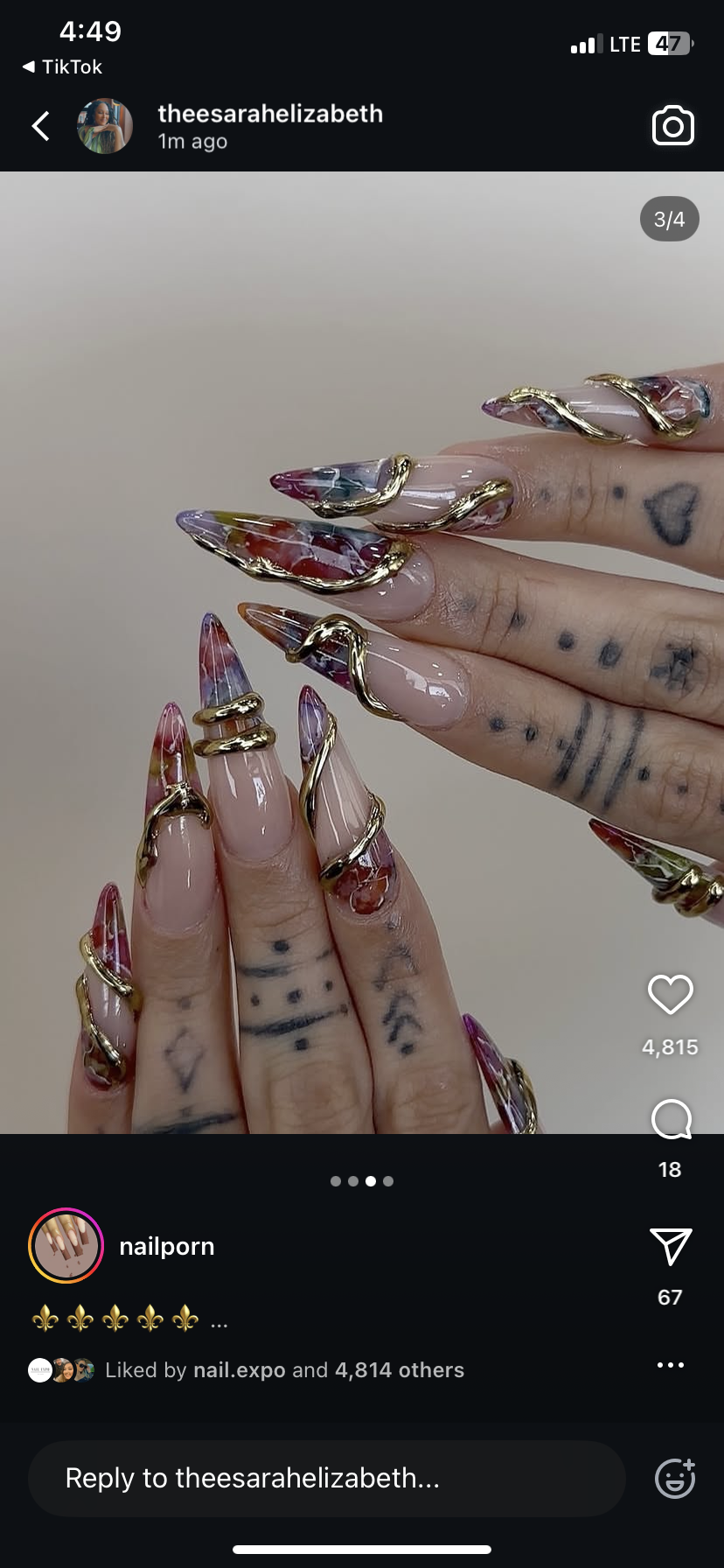Screen dimensions: 724x1568
Task: Open the emoji reaction picker
Action: coord(674,1479)
